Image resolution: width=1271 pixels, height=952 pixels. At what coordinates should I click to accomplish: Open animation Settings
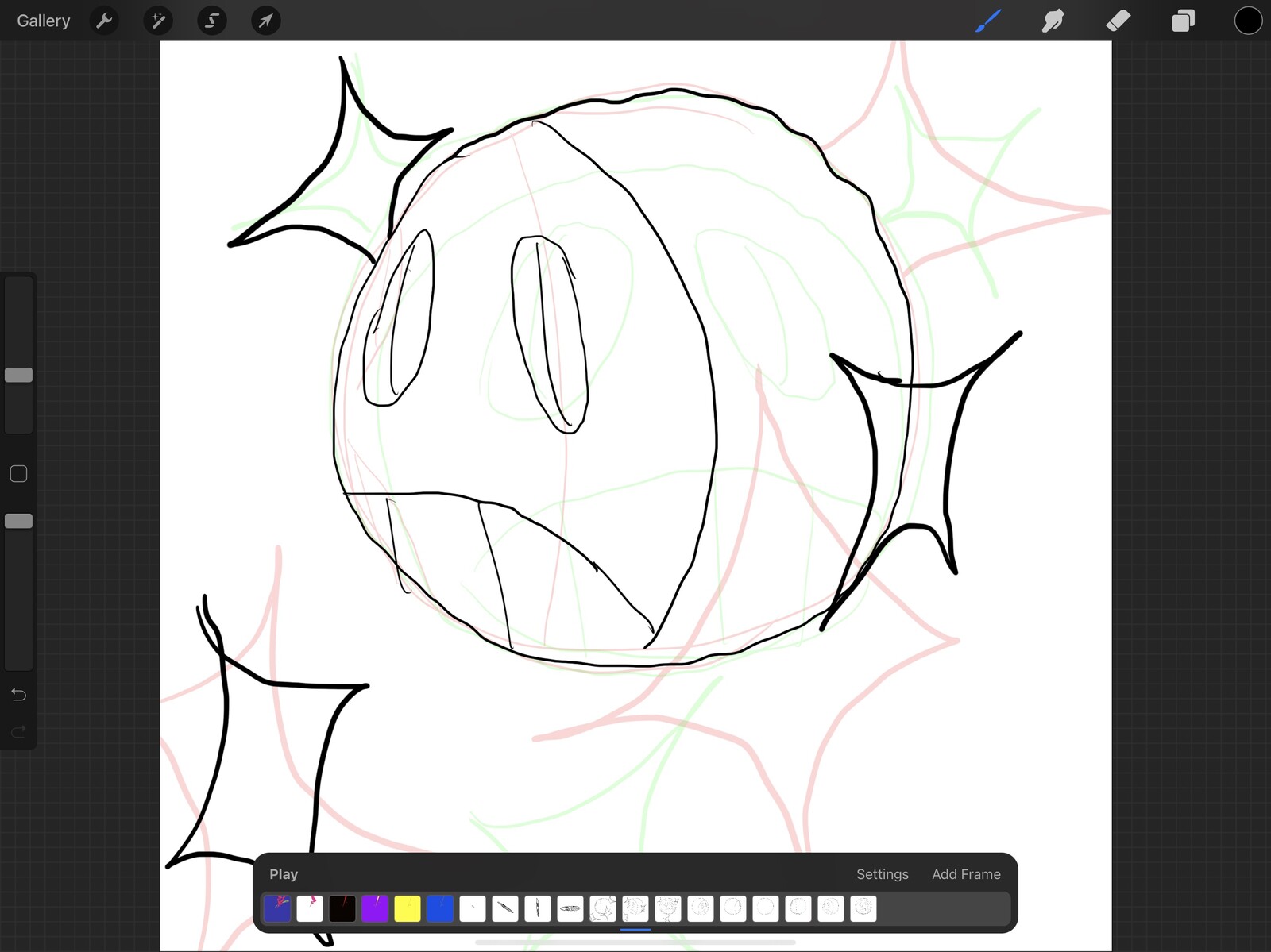pos(882,874)
